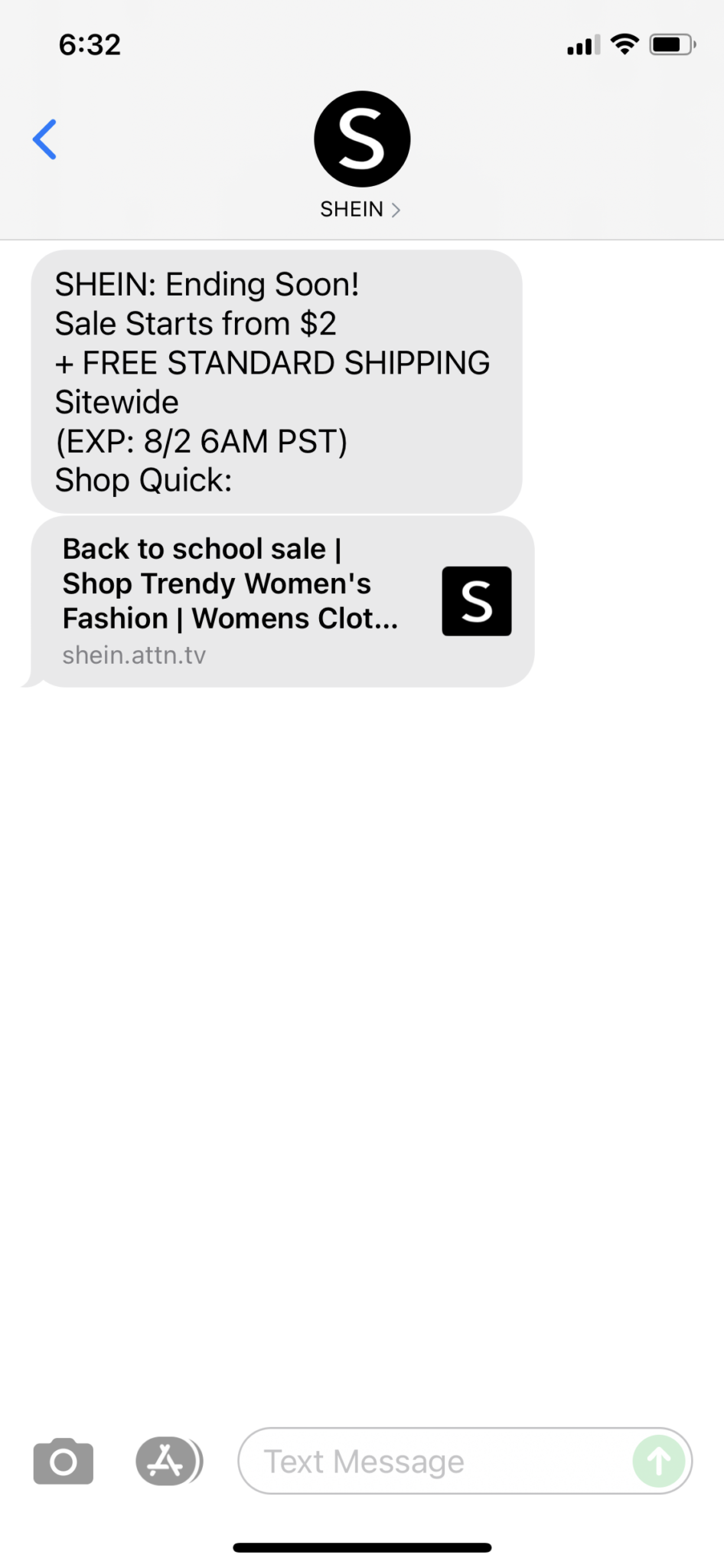This screenshot has width=724, height=1568.
Task: Open the camera from the message bar
Action: [63, 1461]
